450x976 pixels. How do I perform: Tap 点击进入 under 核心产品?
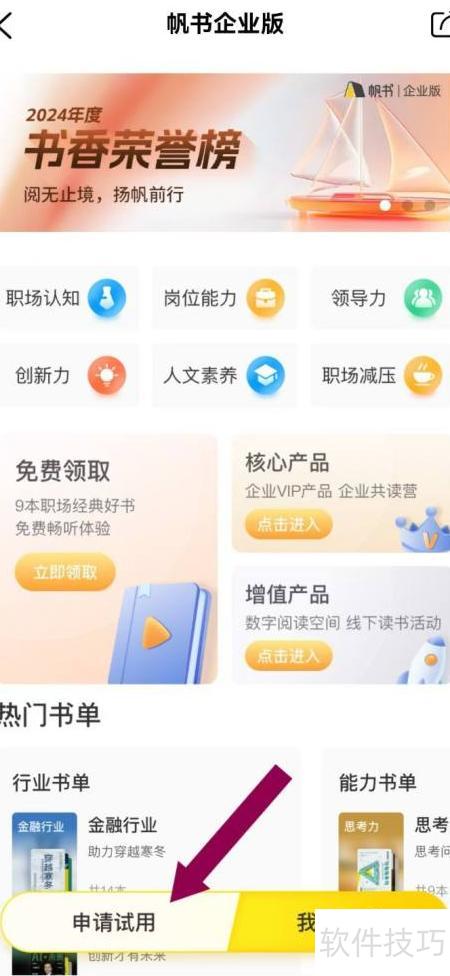coord(288,525)
